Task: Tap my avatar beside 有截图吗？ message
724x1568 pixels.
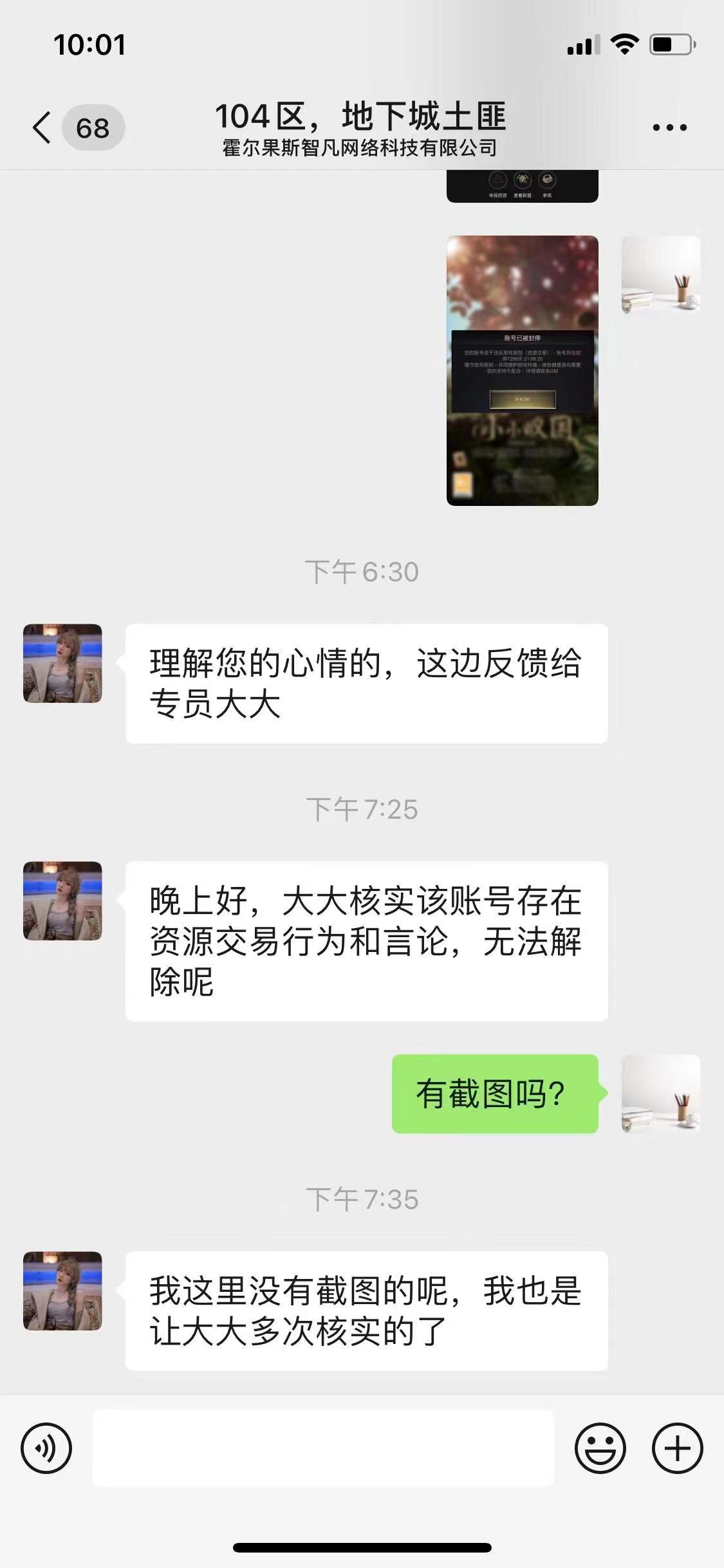Action: [x=660, y=1094]
